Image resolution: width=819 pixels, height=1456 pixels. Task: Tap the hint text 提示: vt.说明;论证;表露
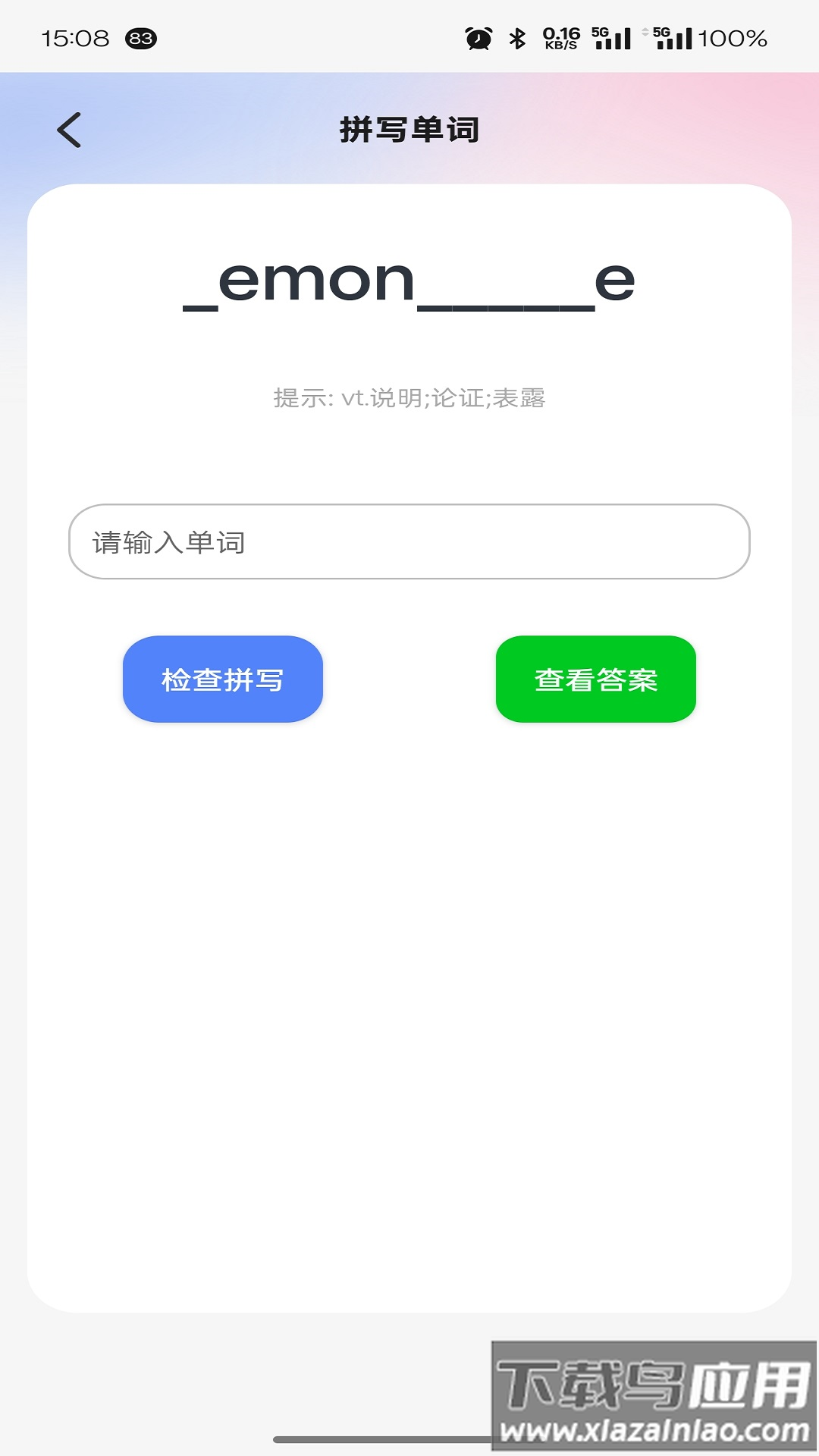tap(409, 398)
